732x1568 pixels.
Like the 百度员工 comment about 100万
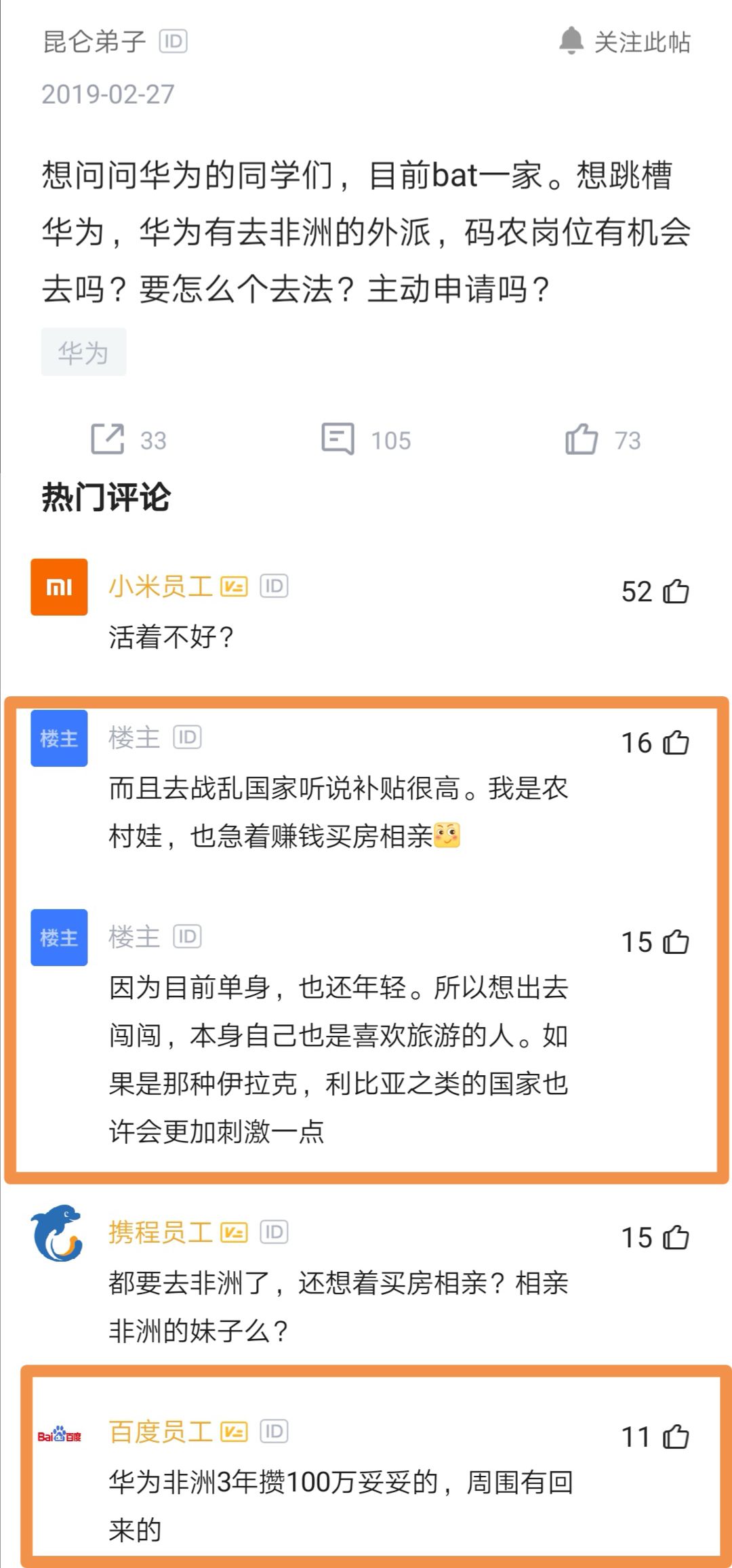[x=655, y=1436]
